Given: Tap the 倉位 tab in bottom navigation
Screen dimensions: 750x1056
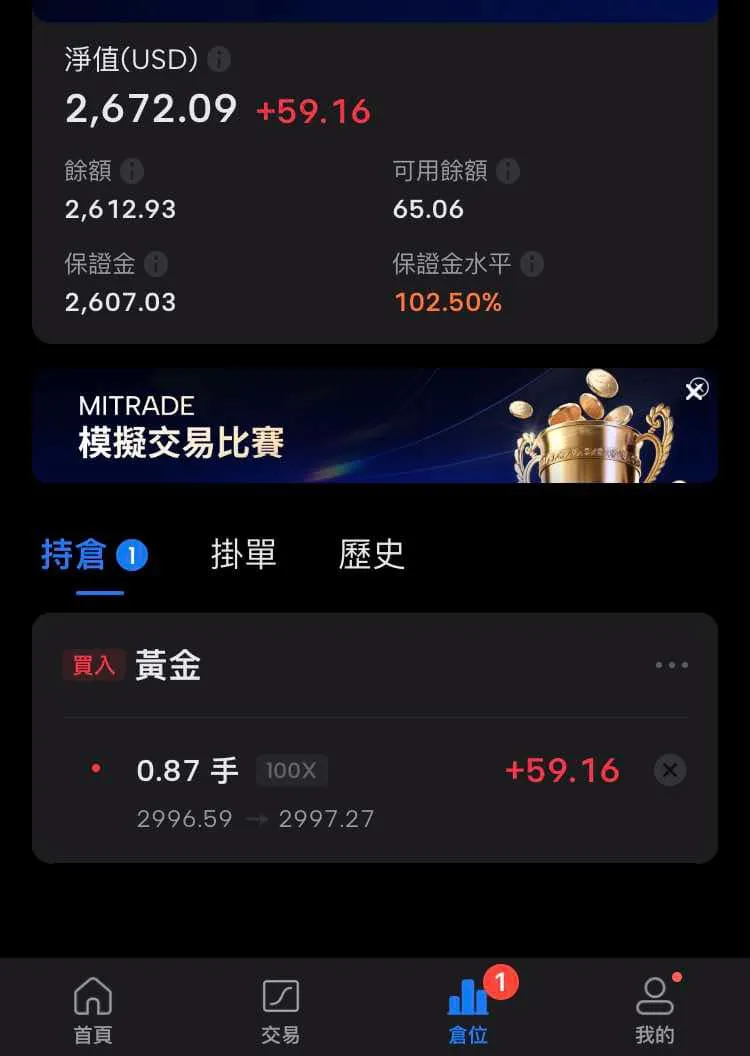Looking at the screenshot, I should pos(468,1010).
